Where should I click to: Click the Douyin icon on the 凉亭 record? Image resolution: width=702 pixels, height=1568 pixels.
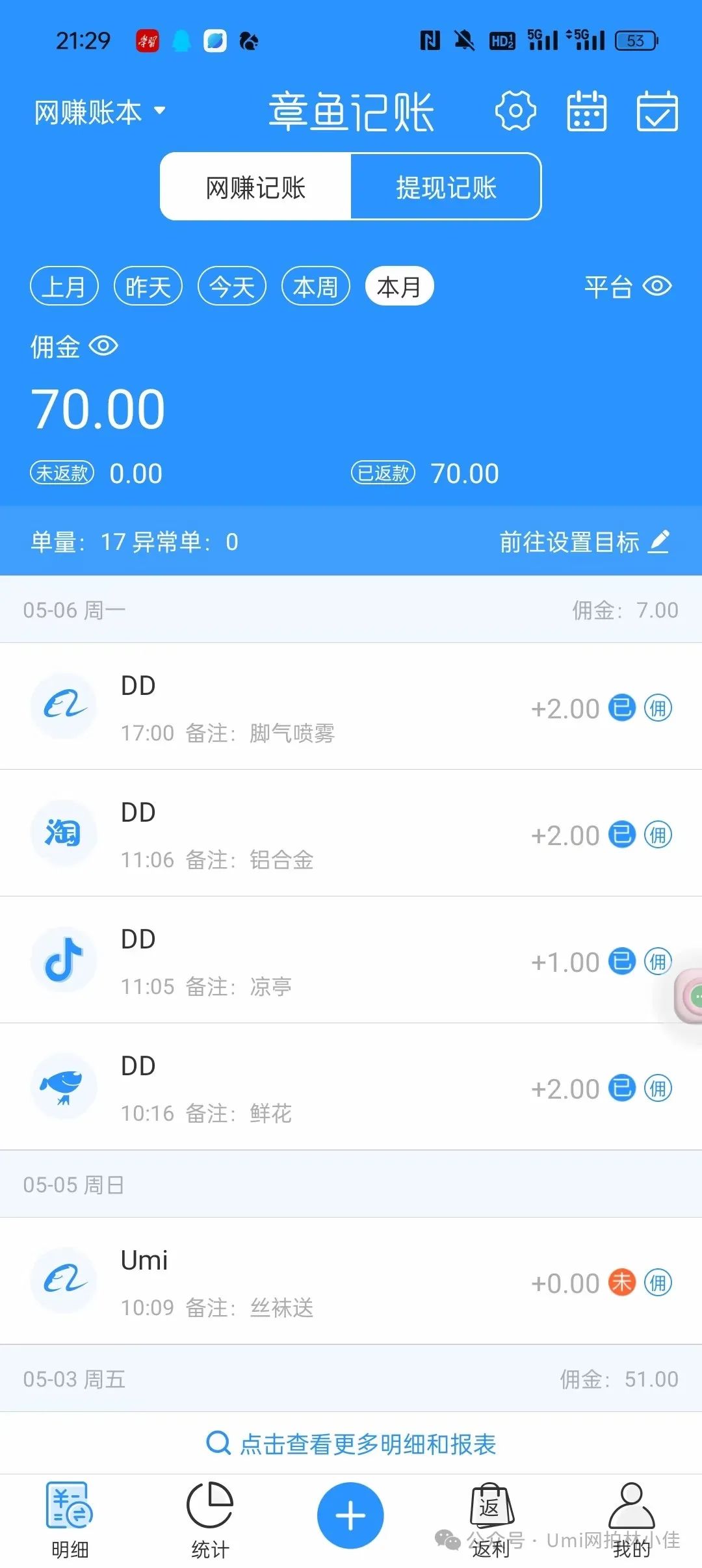pos(64,961)
